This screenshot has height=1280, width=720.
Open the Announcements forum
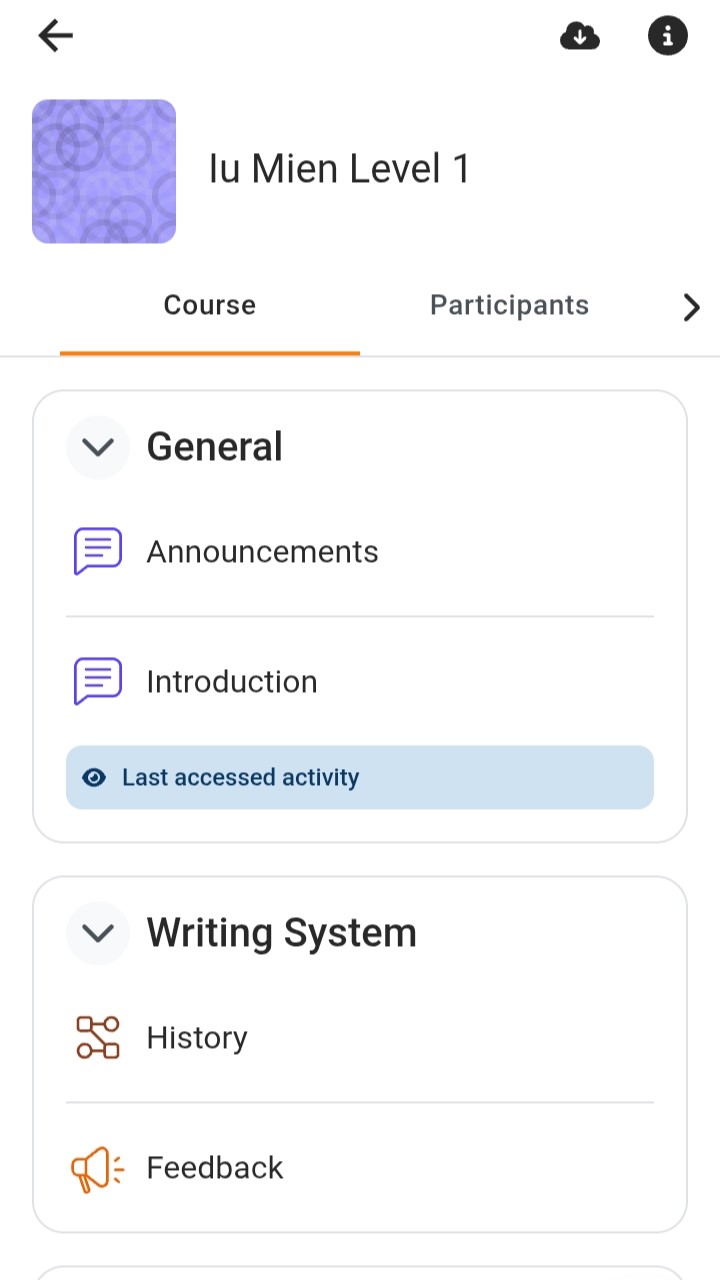(x=360, y=552)
